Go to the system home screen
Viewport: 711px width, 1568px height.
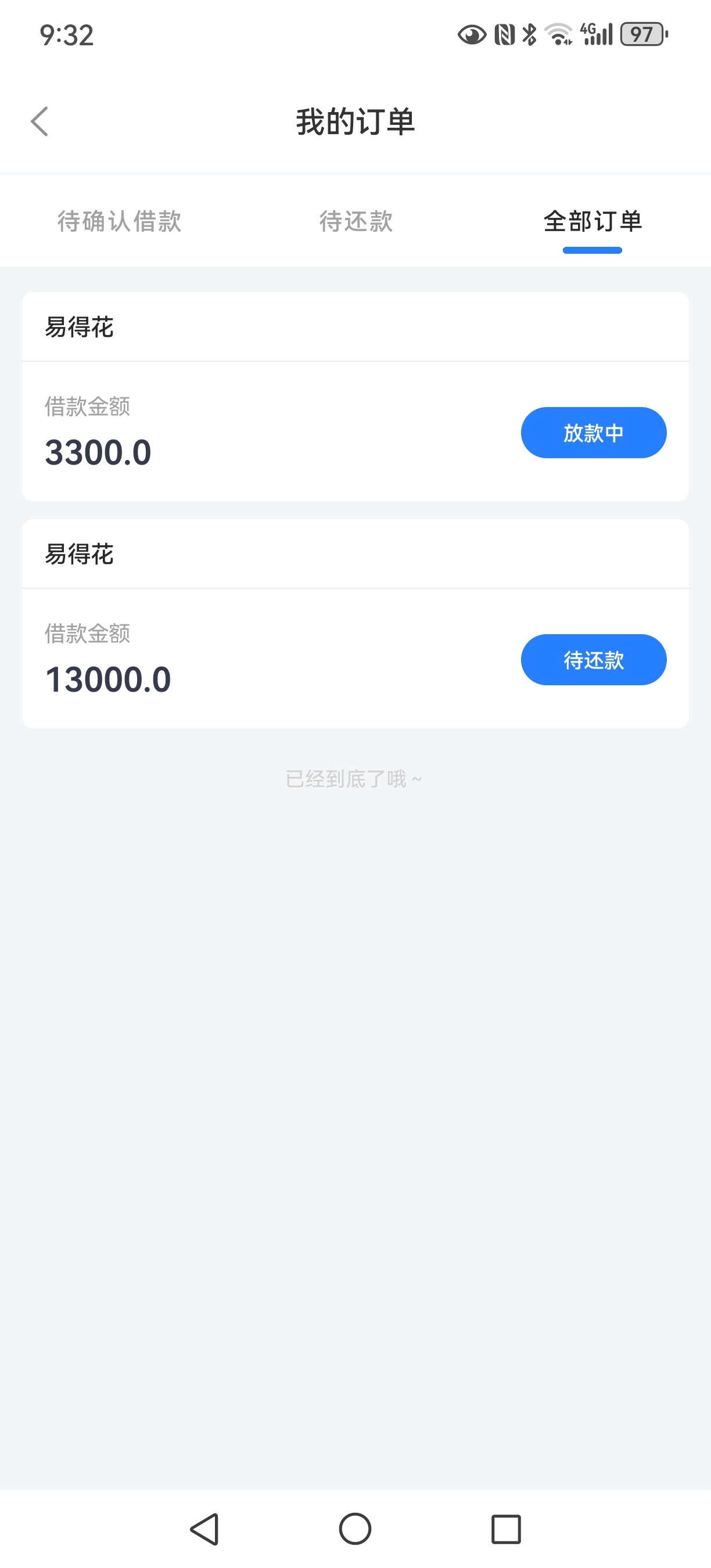355,1529
